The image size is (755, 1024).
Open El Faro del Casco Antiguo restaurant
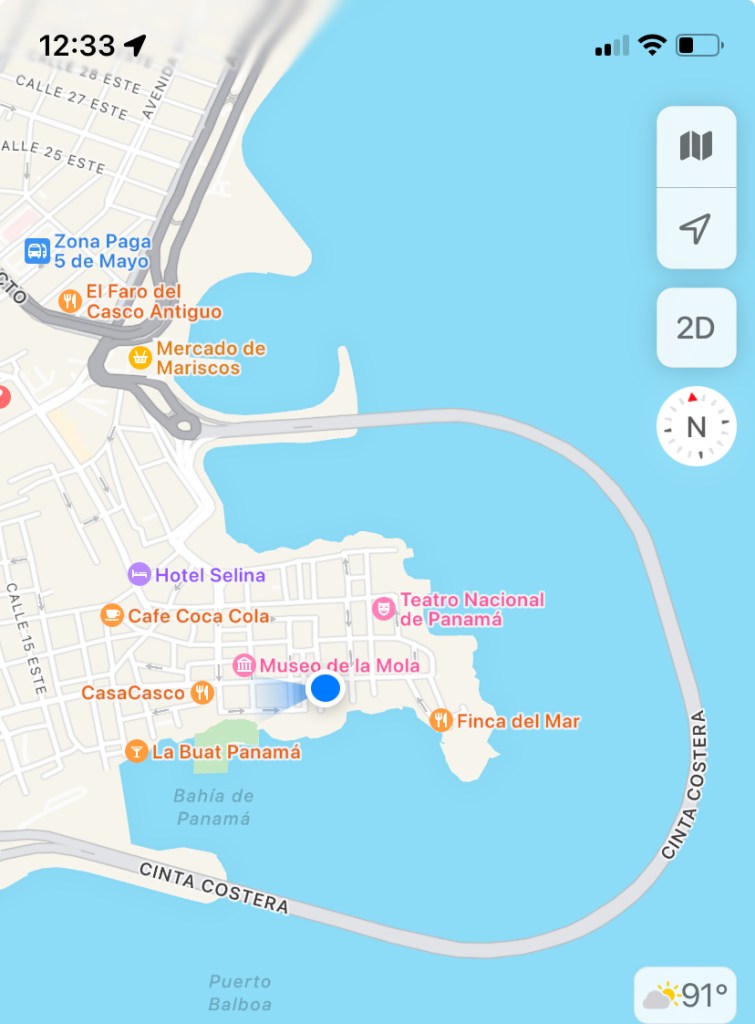click(x=70, y=301)
